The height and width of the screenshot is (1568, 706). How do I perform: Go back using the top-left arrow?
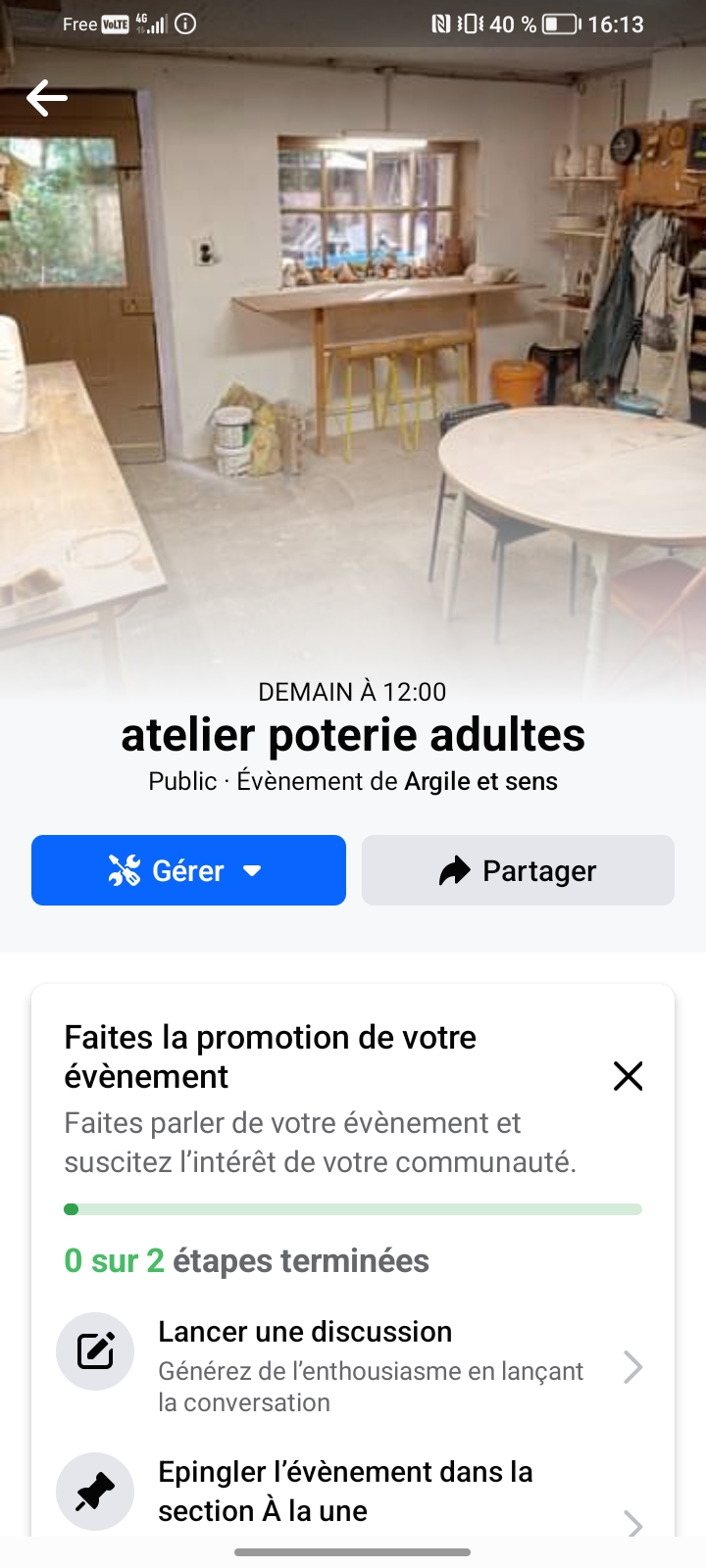[x=47, y=98]
